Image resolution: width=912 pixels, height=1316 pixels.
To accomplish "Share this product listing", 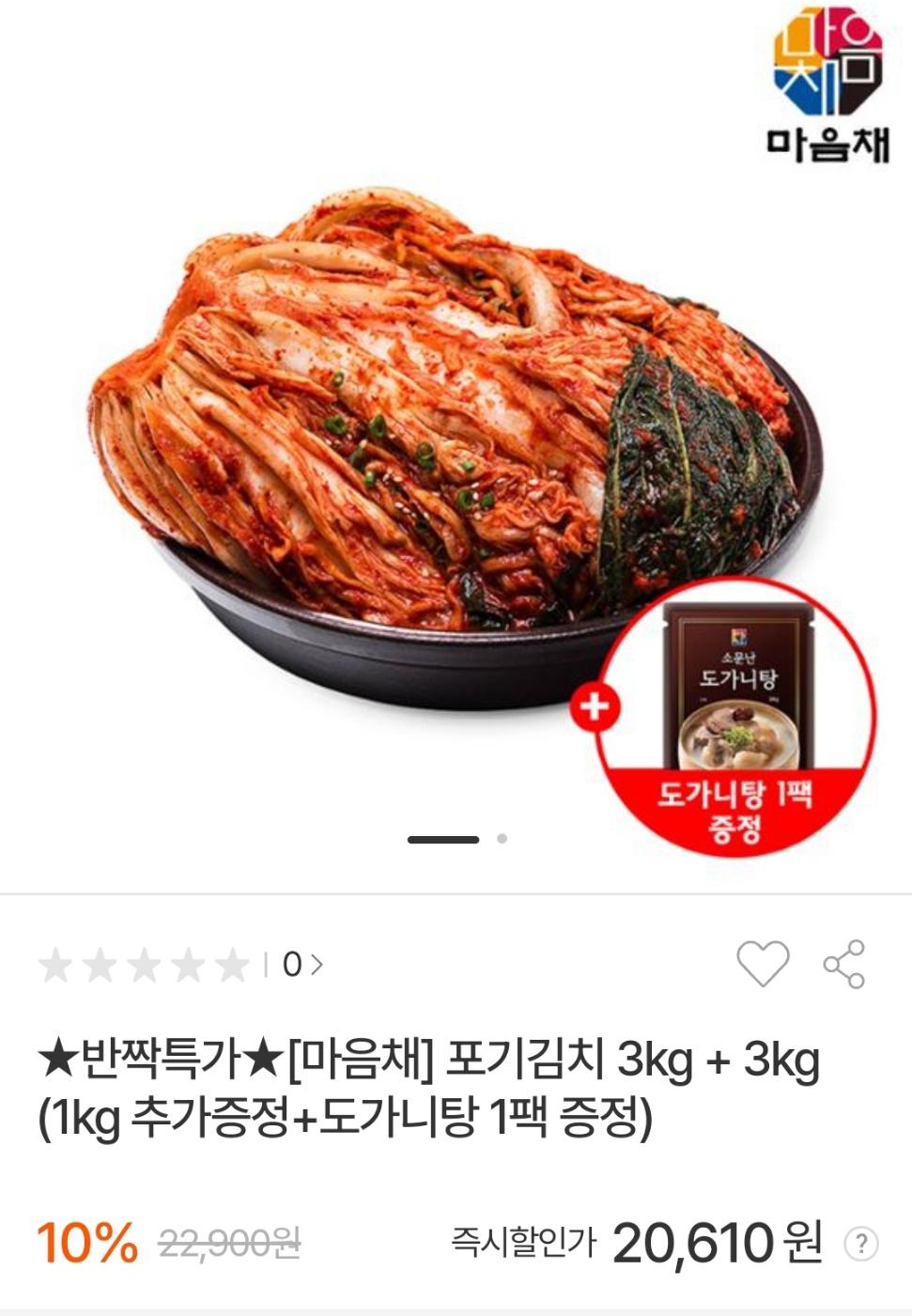I will click(x=843, y=963).
